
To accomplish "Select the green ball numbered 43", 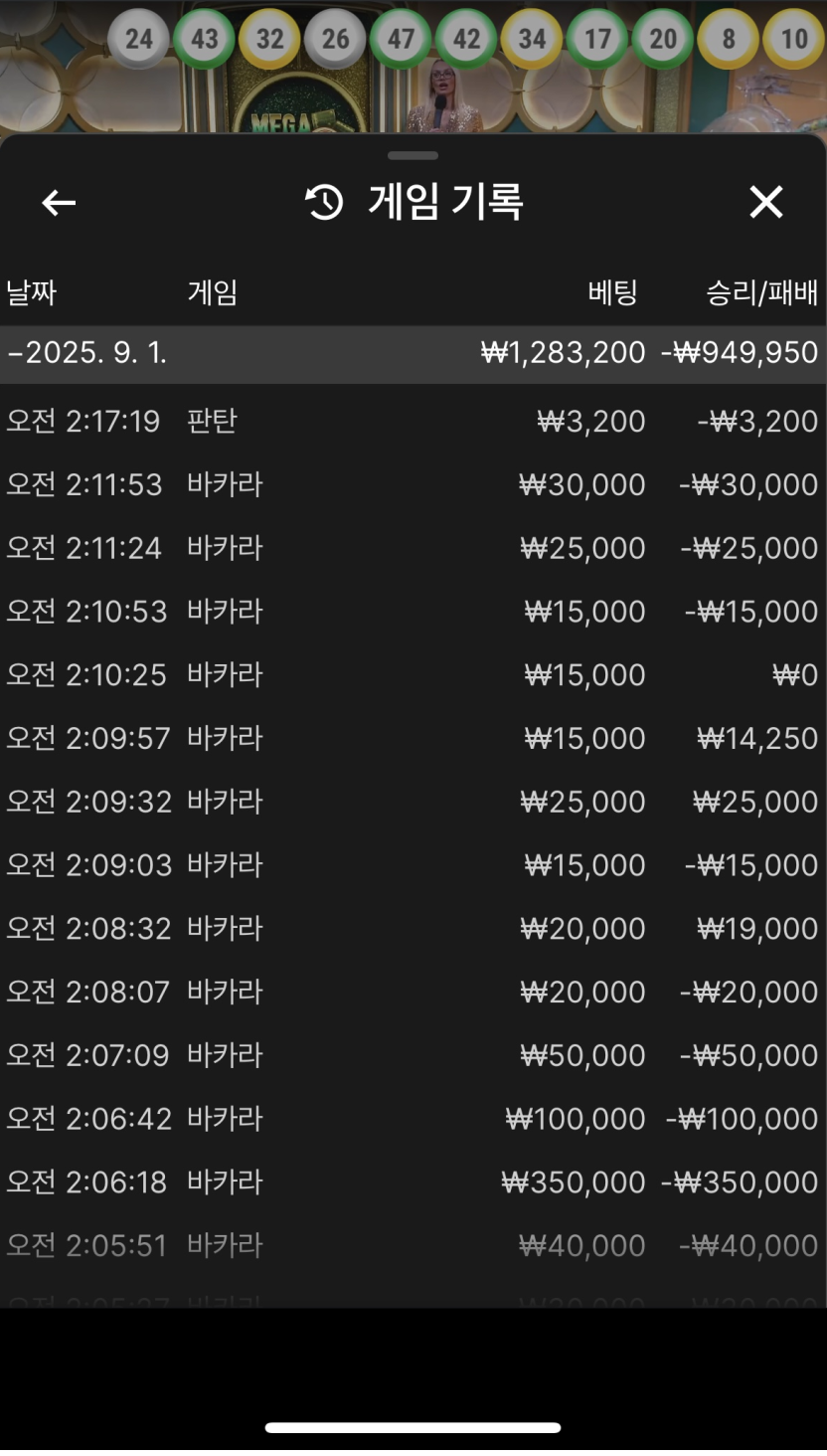I will pos(204,38).
